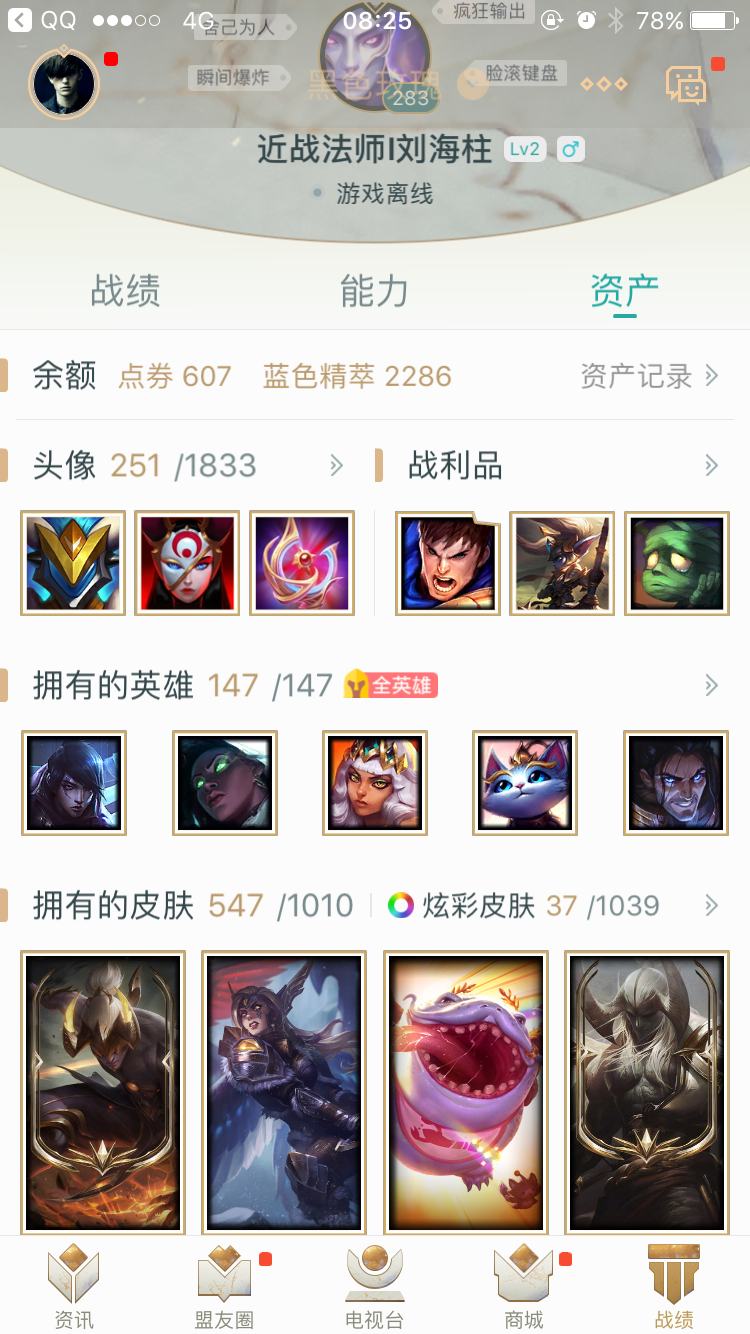Expand the 拥有的皮肤 skin list
The width and height of the screenshot is (750, 1334).
[711, 906]
